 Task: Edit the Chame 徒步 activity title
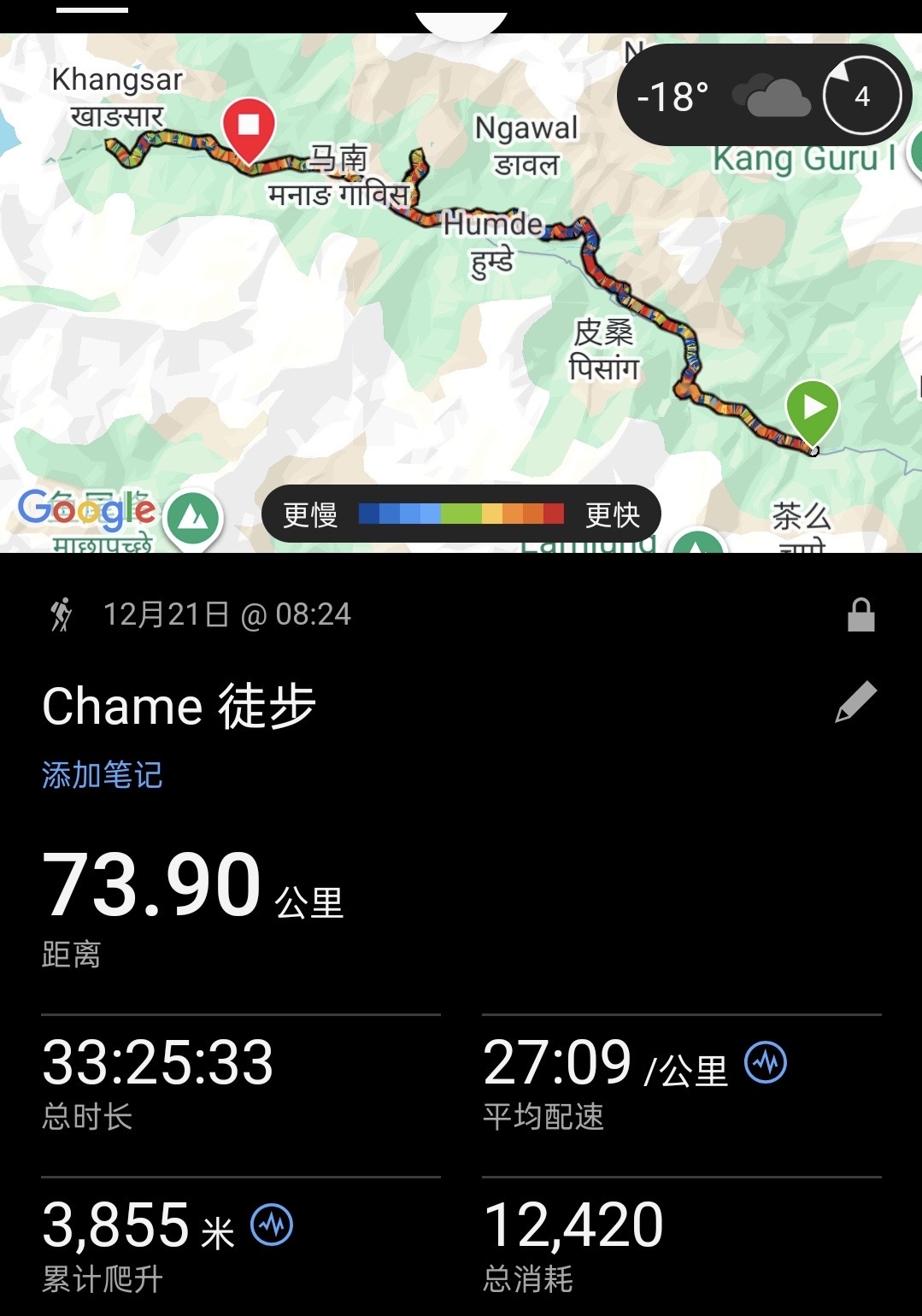[856, 702]
